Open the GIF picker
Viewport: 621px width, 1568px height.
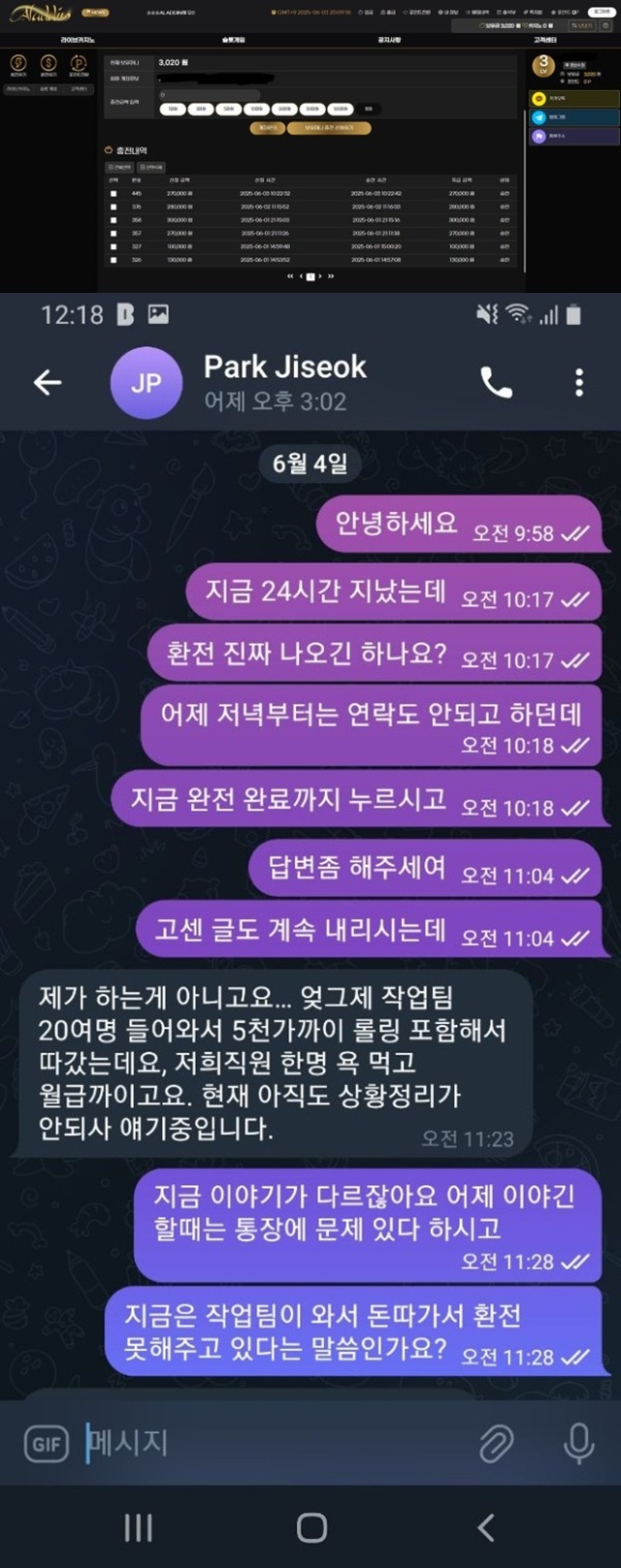[x=47, y=1444]
